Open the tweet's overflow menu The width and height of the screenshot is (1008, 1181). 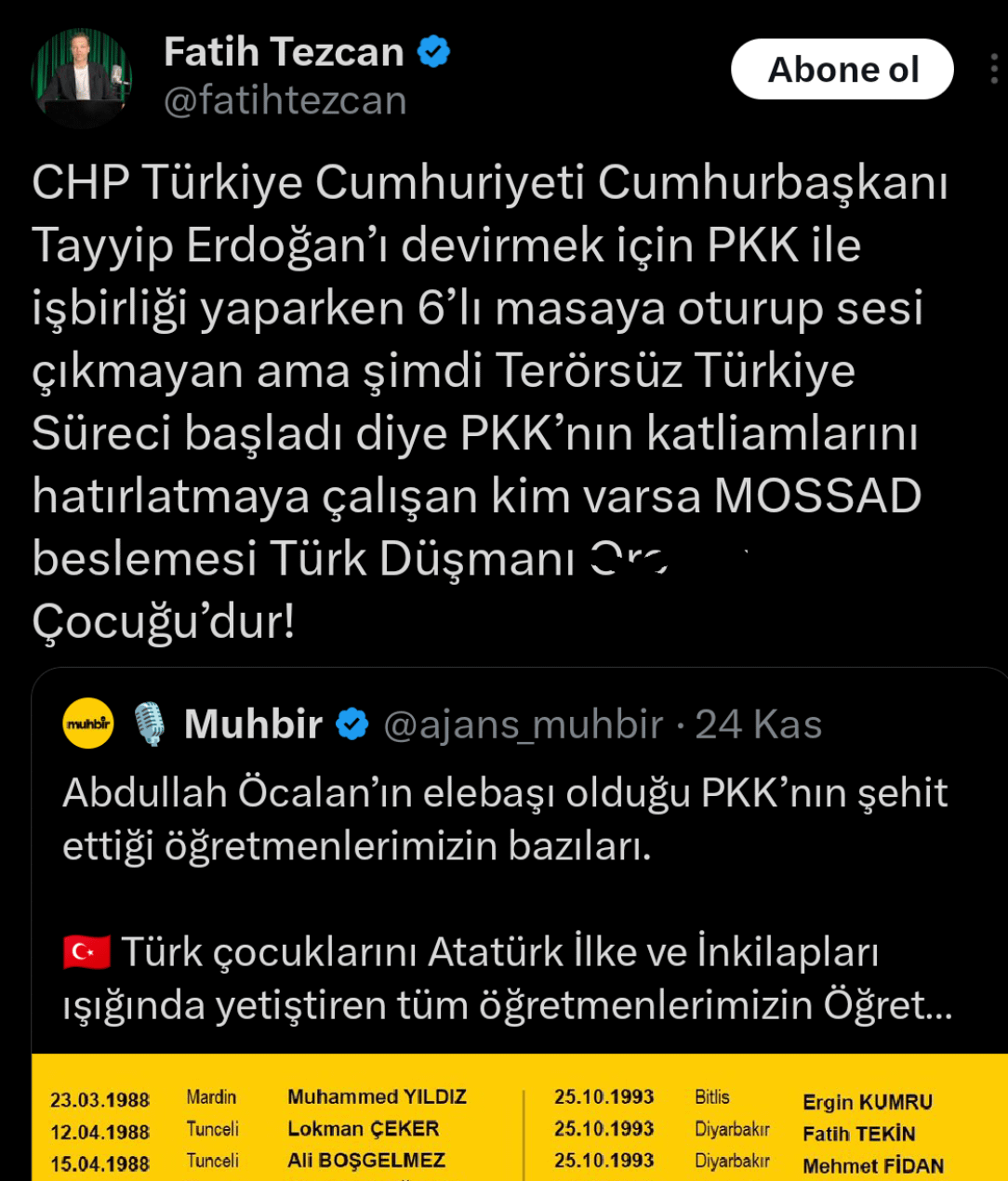coord(994,70)
